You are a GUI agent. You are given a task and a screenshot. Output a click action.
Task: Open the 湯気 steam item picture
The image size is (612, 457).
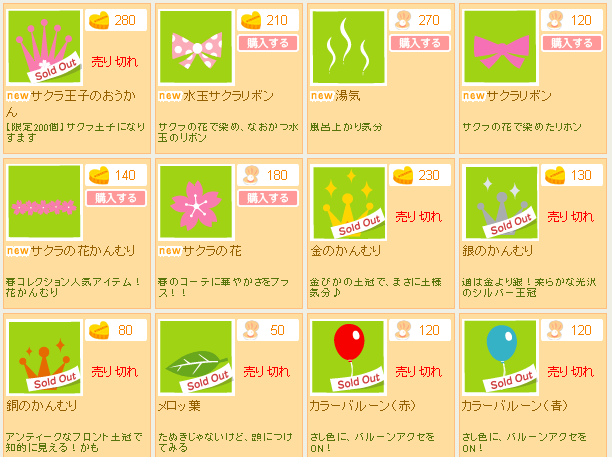click(x=348, y=49)
